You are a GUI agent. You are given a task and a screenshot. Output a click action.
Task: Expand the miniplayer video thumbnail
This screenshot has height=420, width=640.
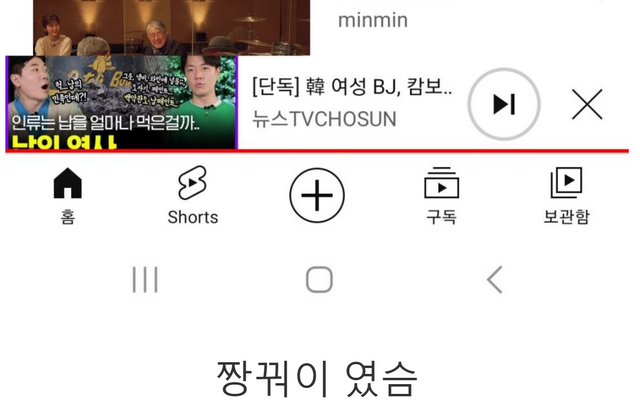coord(122,103)
